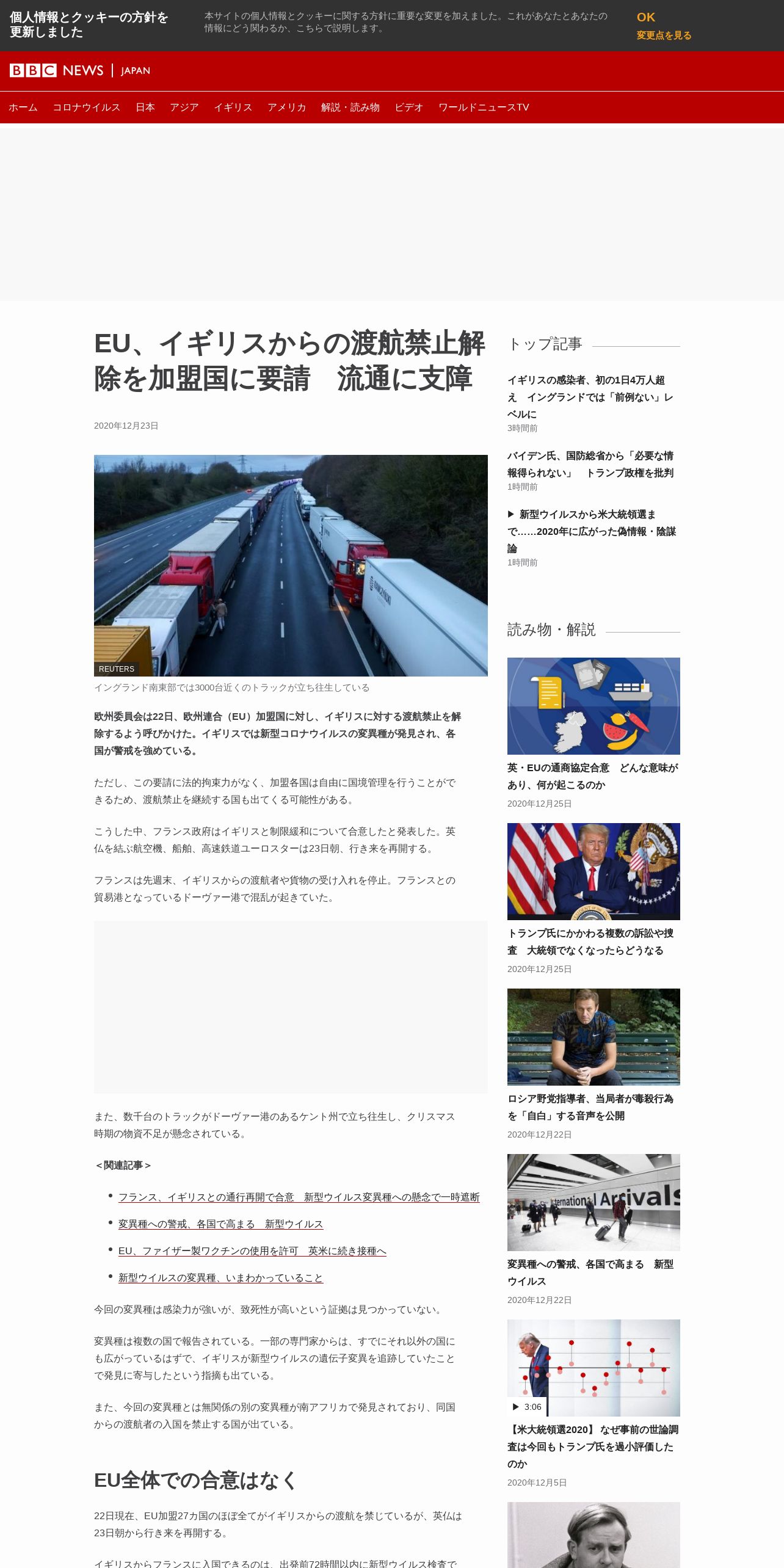The image size is (784, 1568).
Task: Open the 変更点を見る link
Action: click(664, 35)
